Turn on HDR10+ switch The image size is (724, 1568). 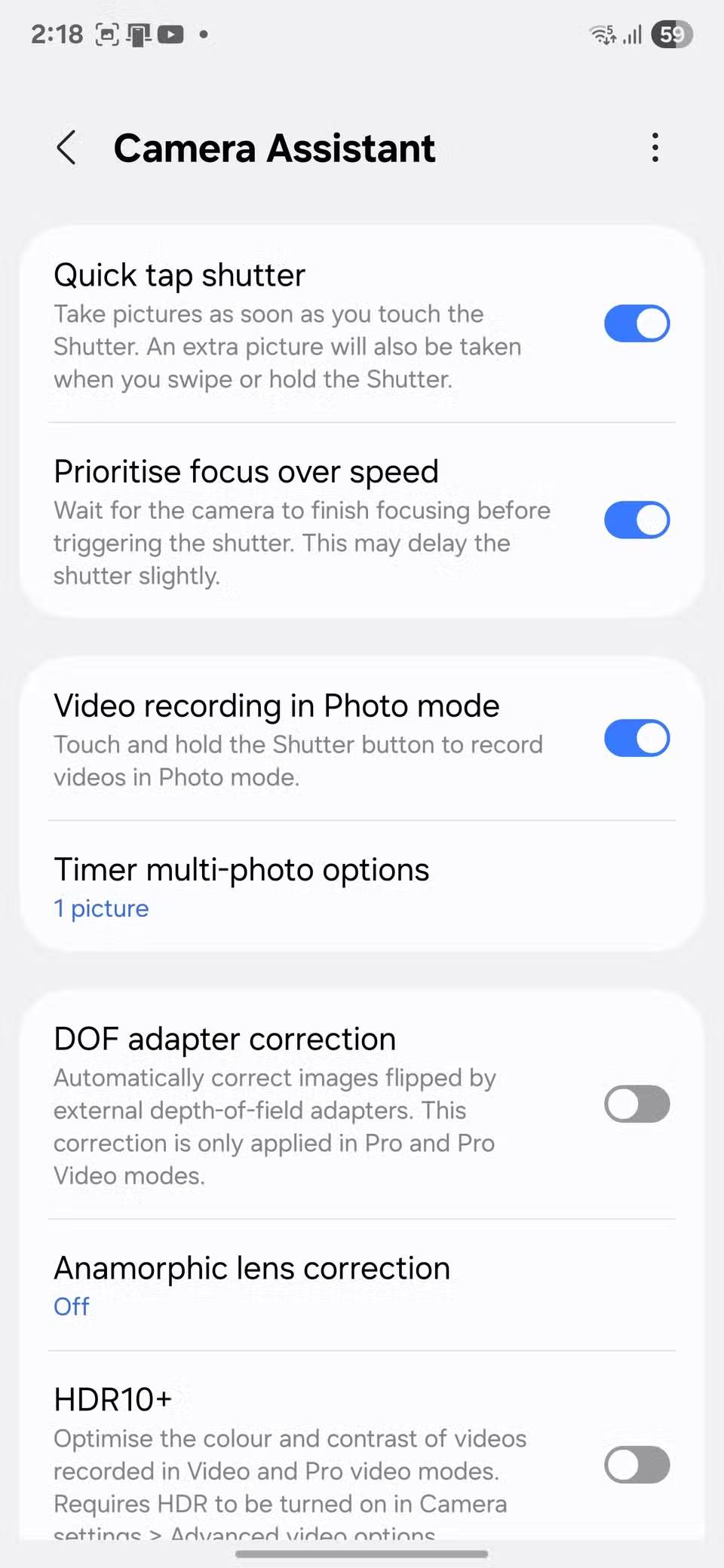click(637, 1465)
